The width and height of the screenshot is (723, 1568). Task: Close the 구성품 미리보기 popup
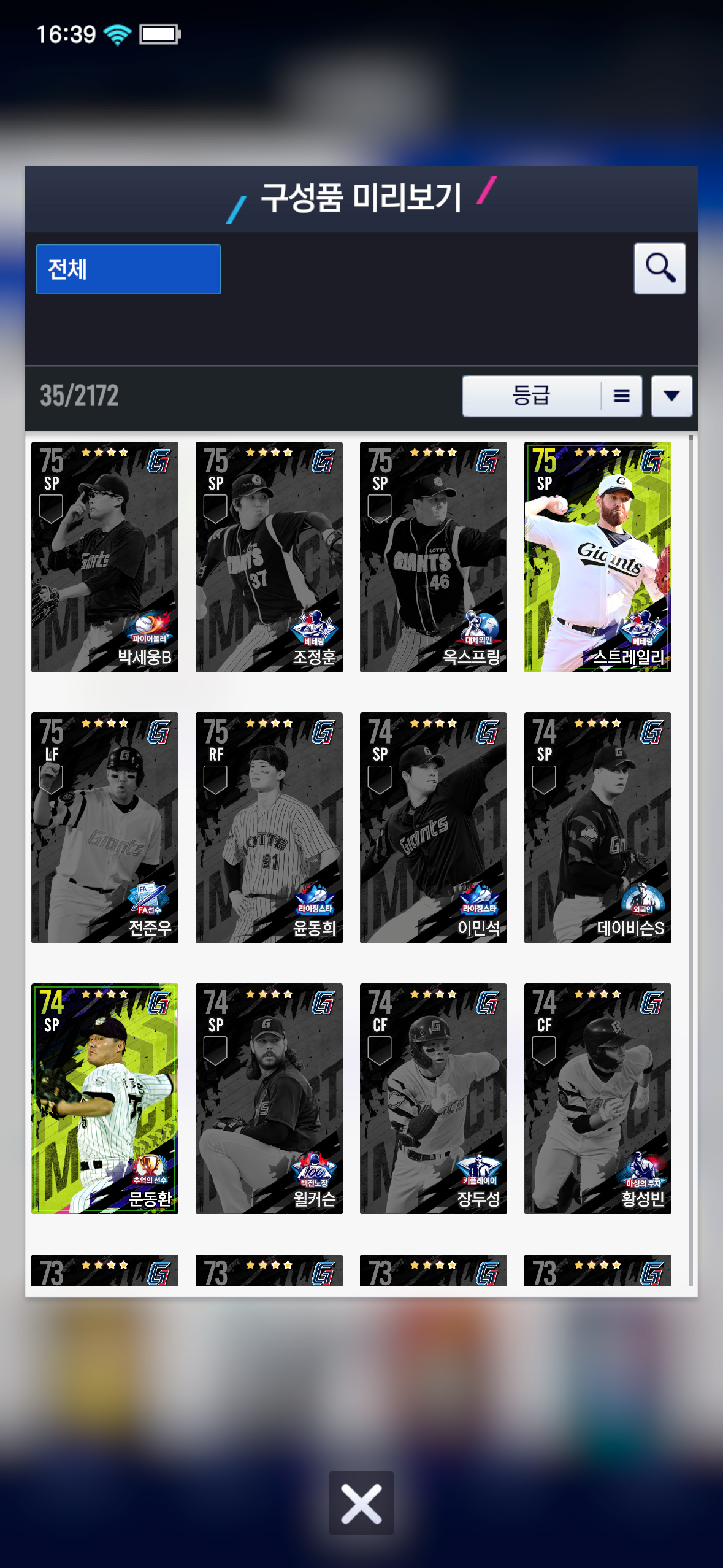click(x=361, y=1503)
